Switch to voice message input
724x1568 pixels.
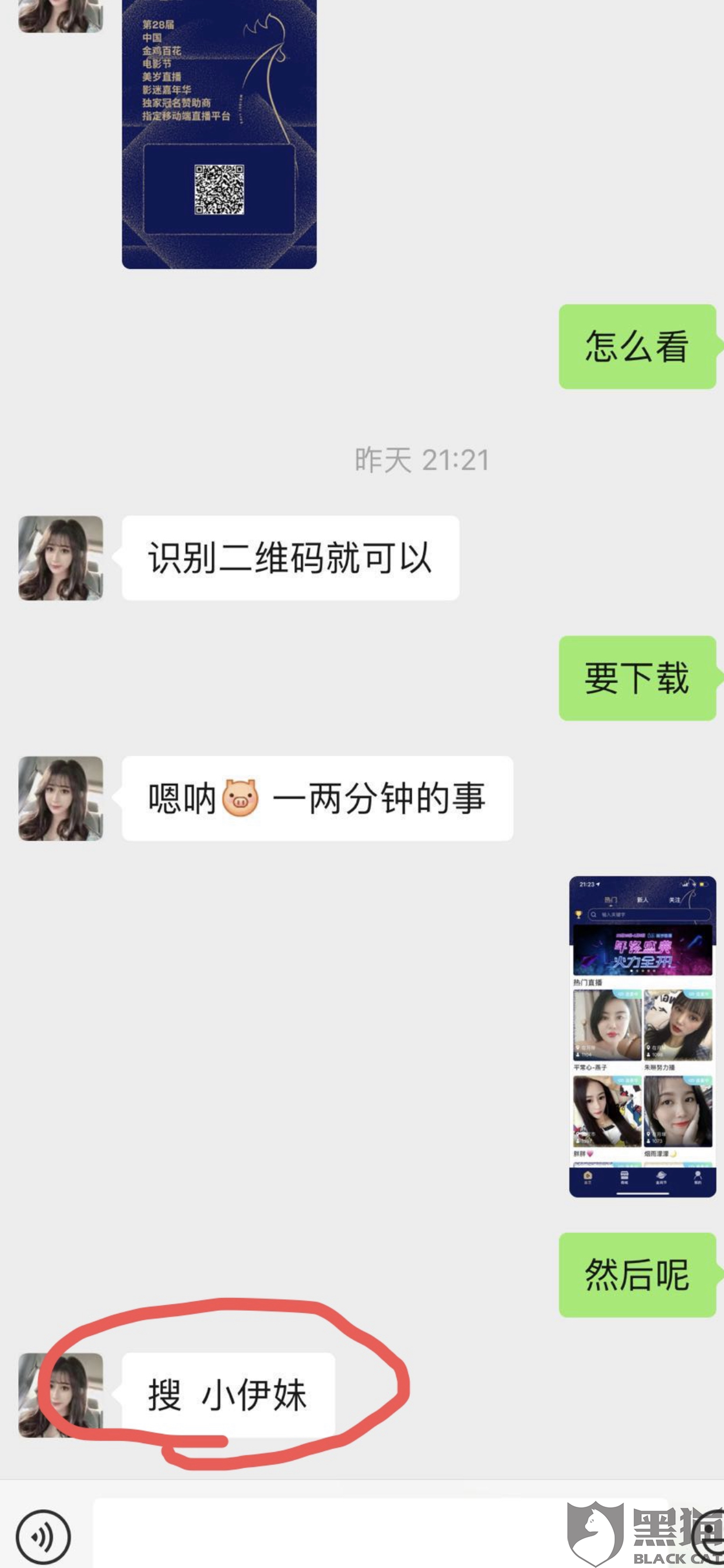[43, 1536]
